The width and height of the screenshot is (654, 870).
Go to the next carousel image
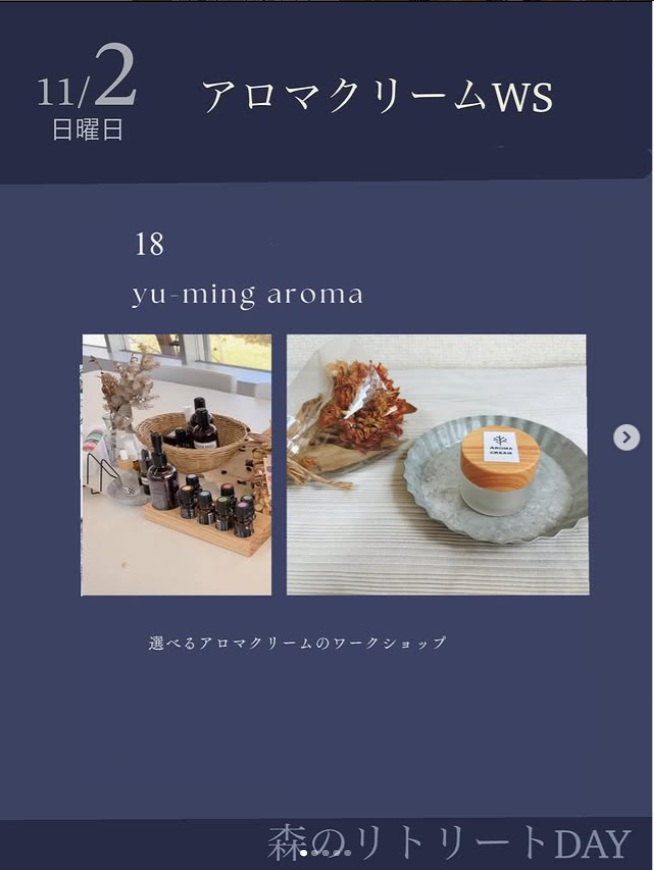coord(626,437)
